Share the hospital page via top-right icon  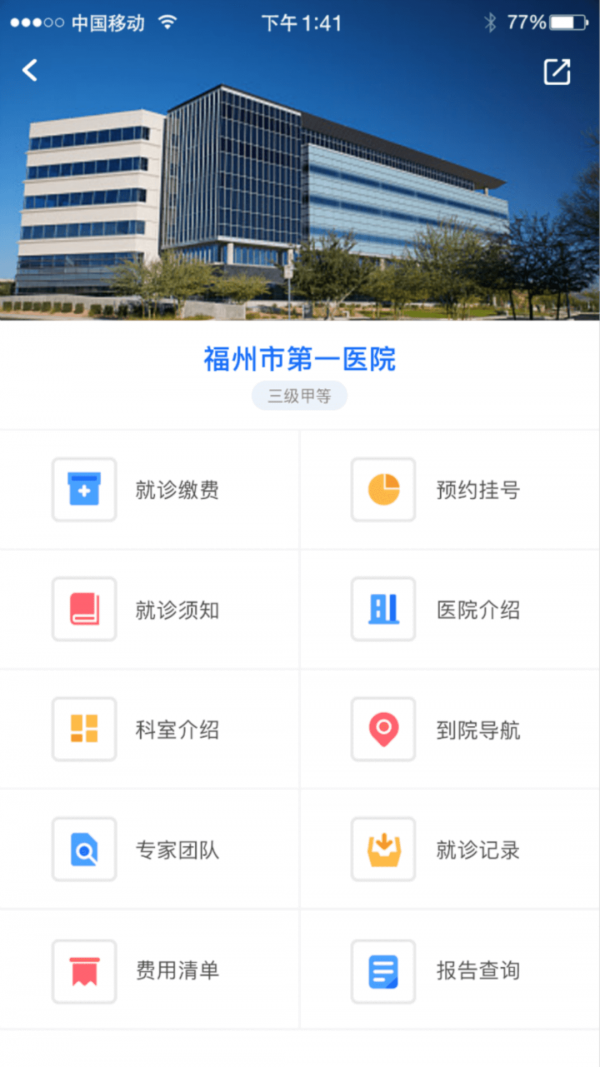click(x=556, y=71)
